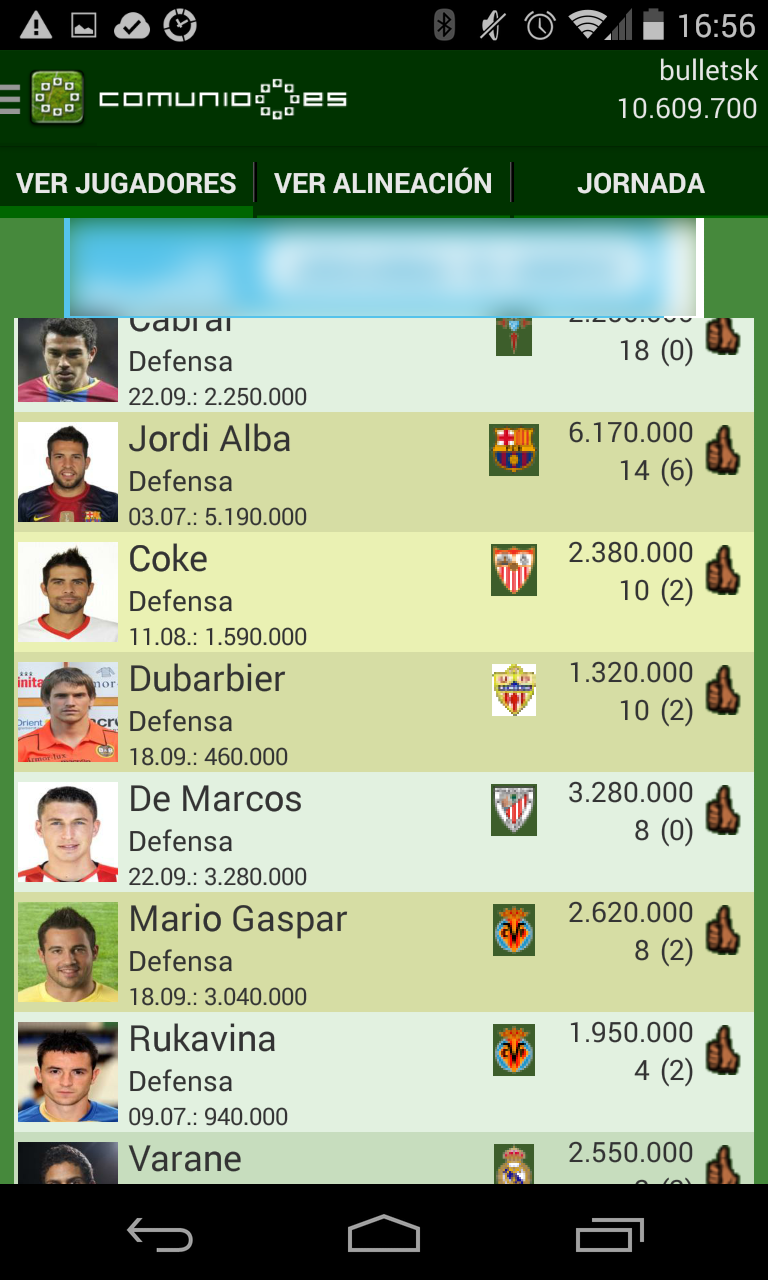Screen dimensions: 768x1280
Task: Select the VER JUGADORES tab
Action: tap(127, 184)
